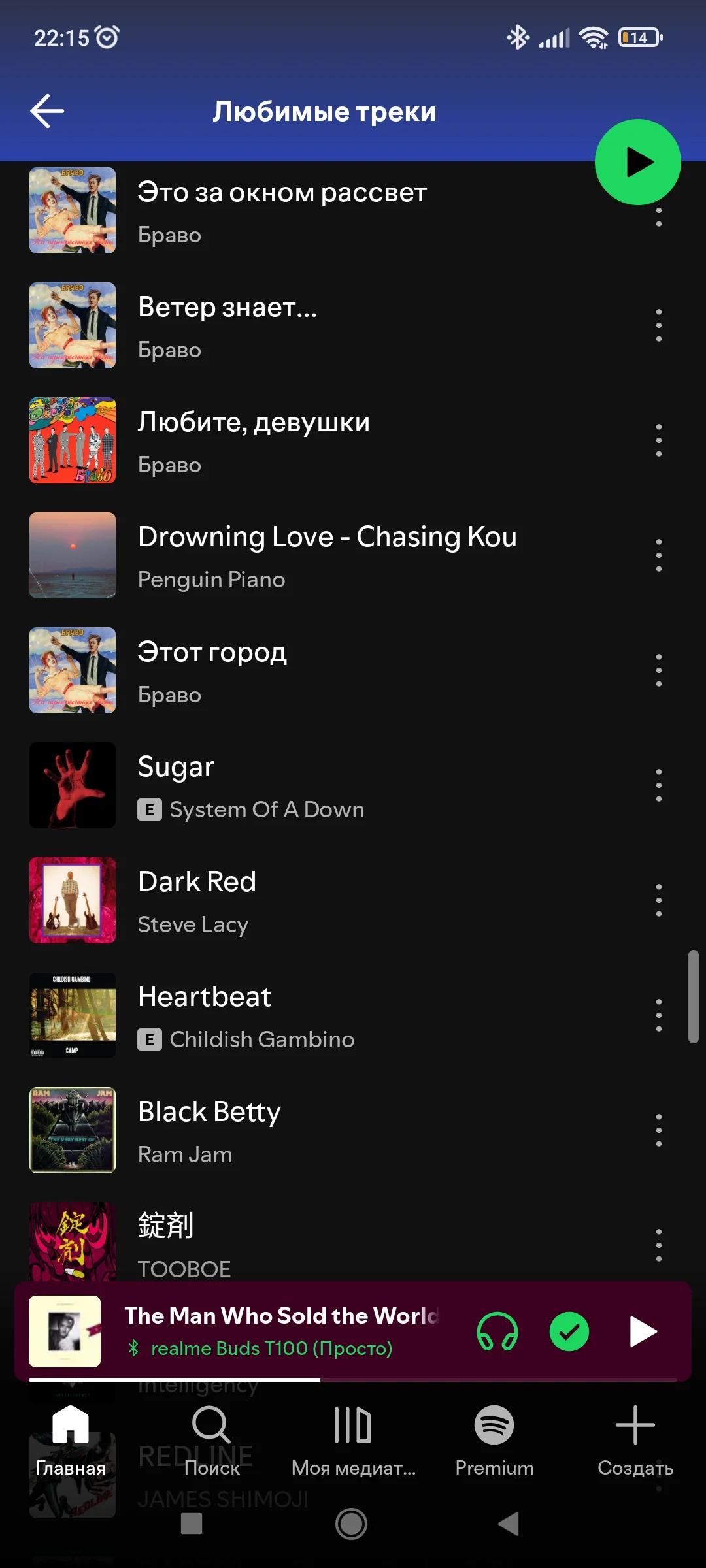The height and width of the screenshot is (1568, 706).
Task: Open options for the TOOBOE track
Action: 658,1245
